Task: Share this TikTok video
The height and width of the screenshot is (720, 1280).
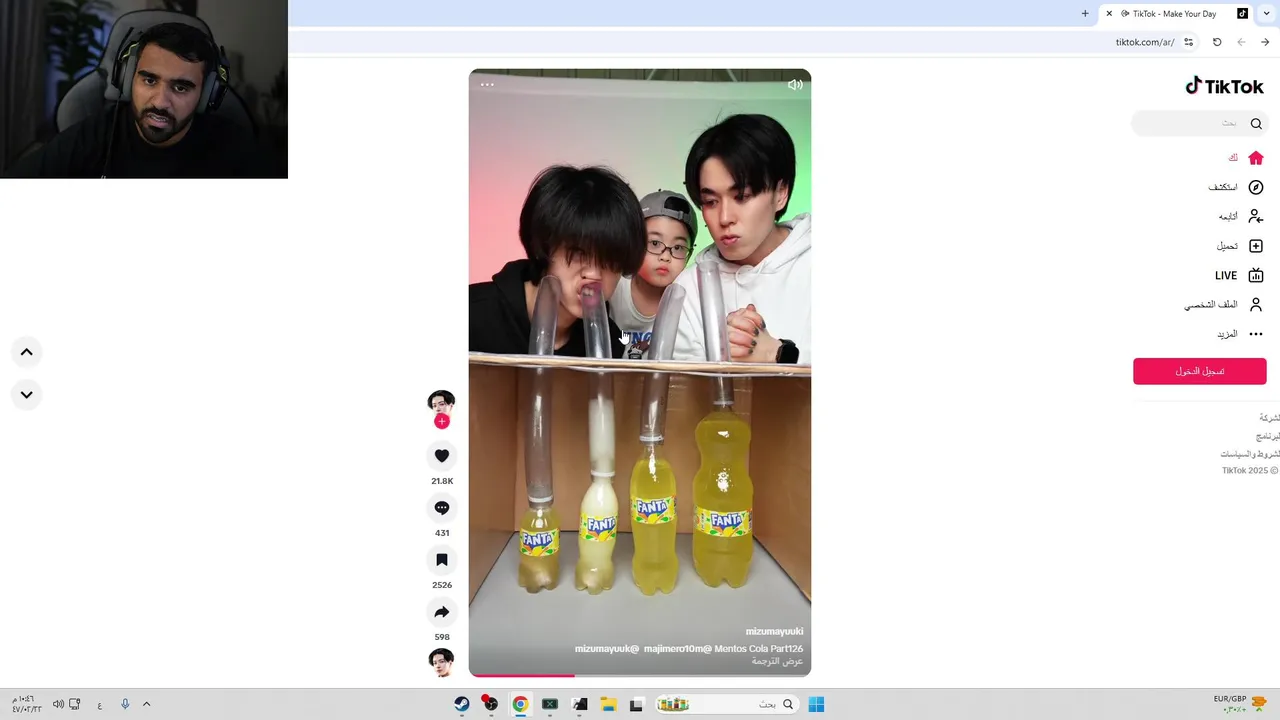Action: coord(441,612)
